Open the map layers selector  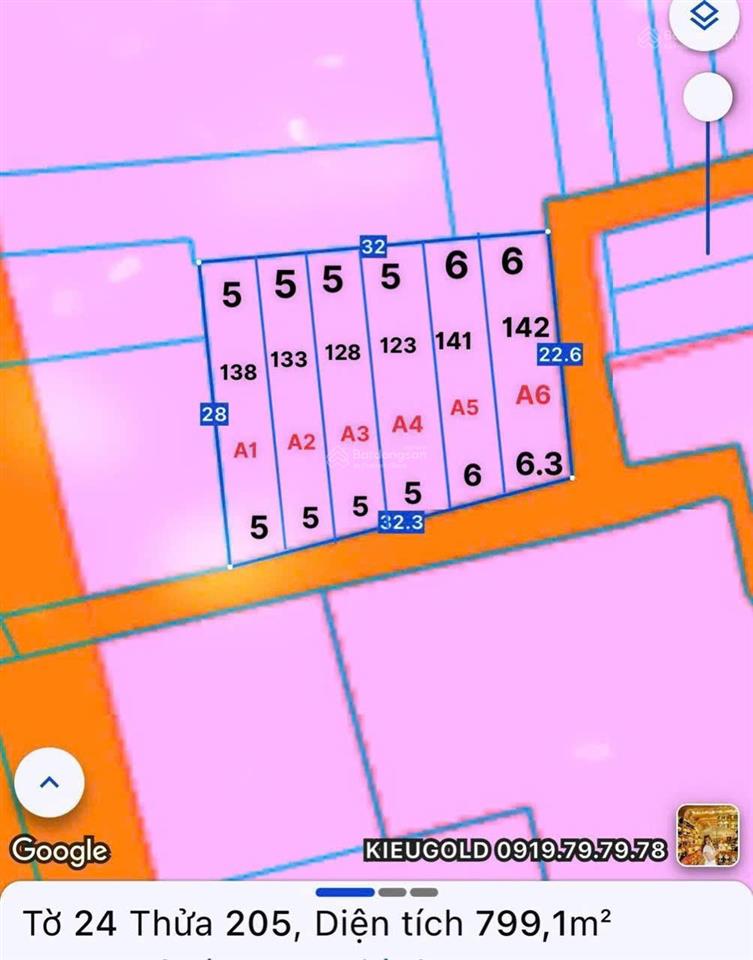pyautogui.click(x=707, y=18)
